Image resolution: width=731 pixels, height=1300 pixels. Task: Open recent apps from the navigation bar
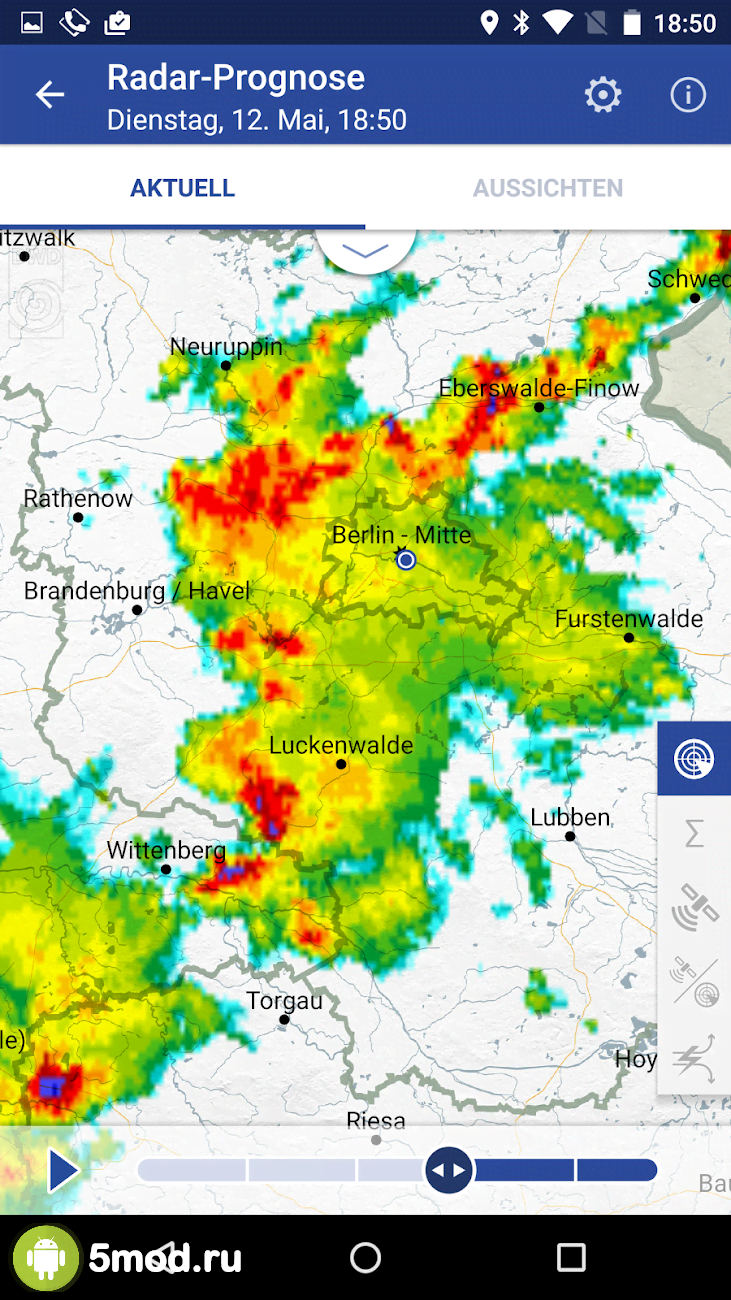click(571, 1257)
